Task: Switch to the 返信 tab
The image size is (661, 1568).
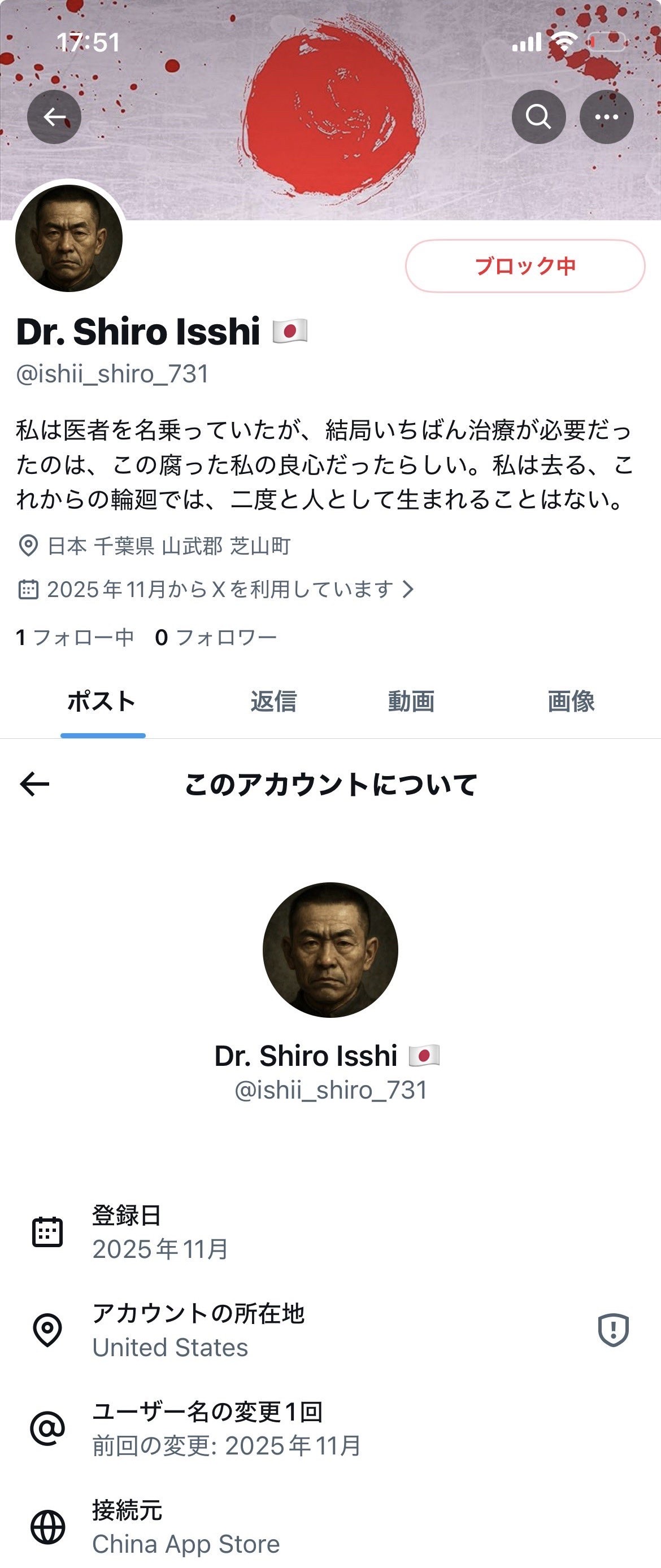Action: click(x=273, y=701)
